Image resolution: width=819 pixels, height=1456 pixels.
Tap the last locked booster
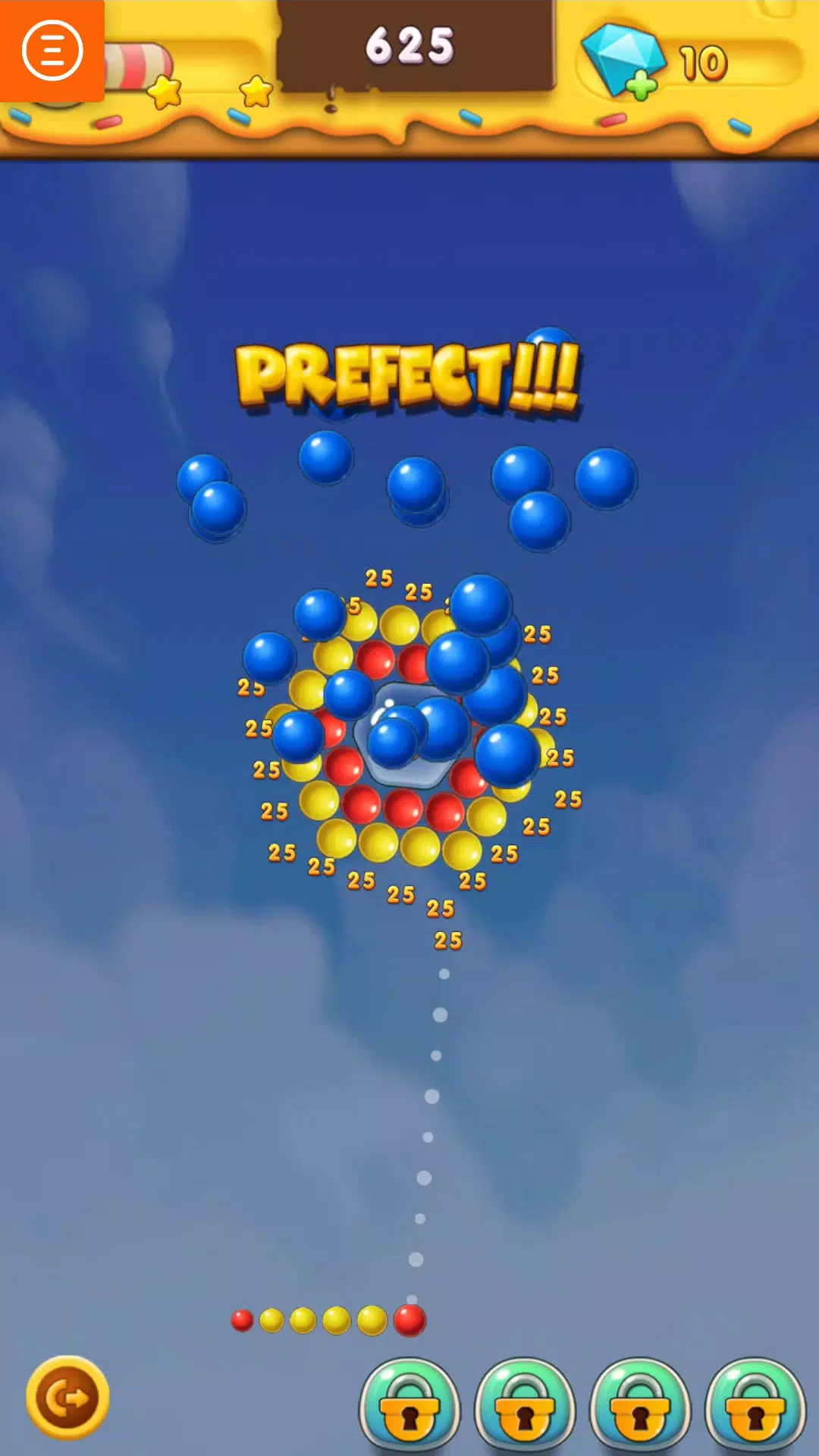pos(755,1404)
